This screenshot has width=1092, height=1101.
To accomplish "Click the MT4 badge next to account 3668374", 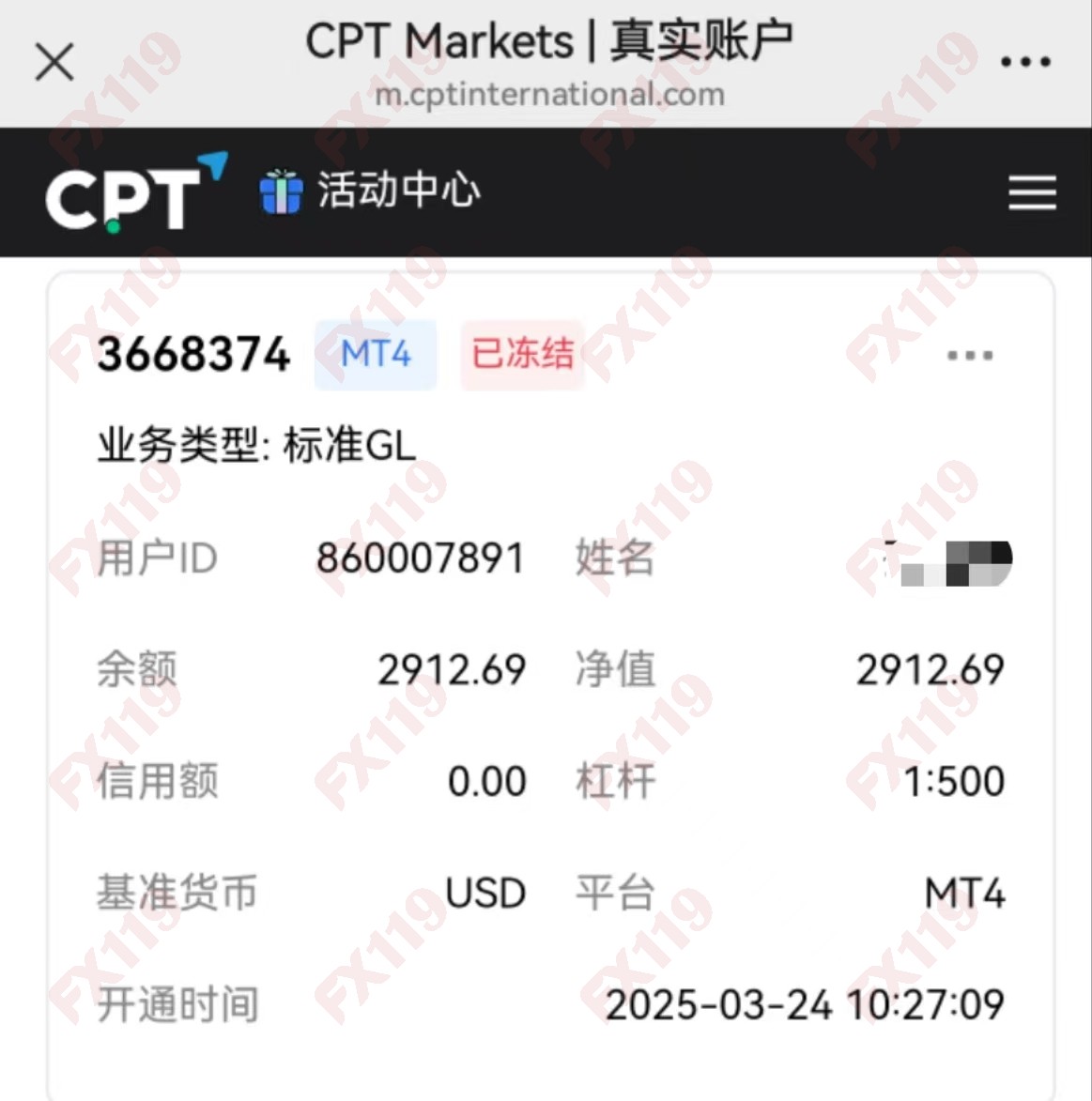I will (375, 354).
